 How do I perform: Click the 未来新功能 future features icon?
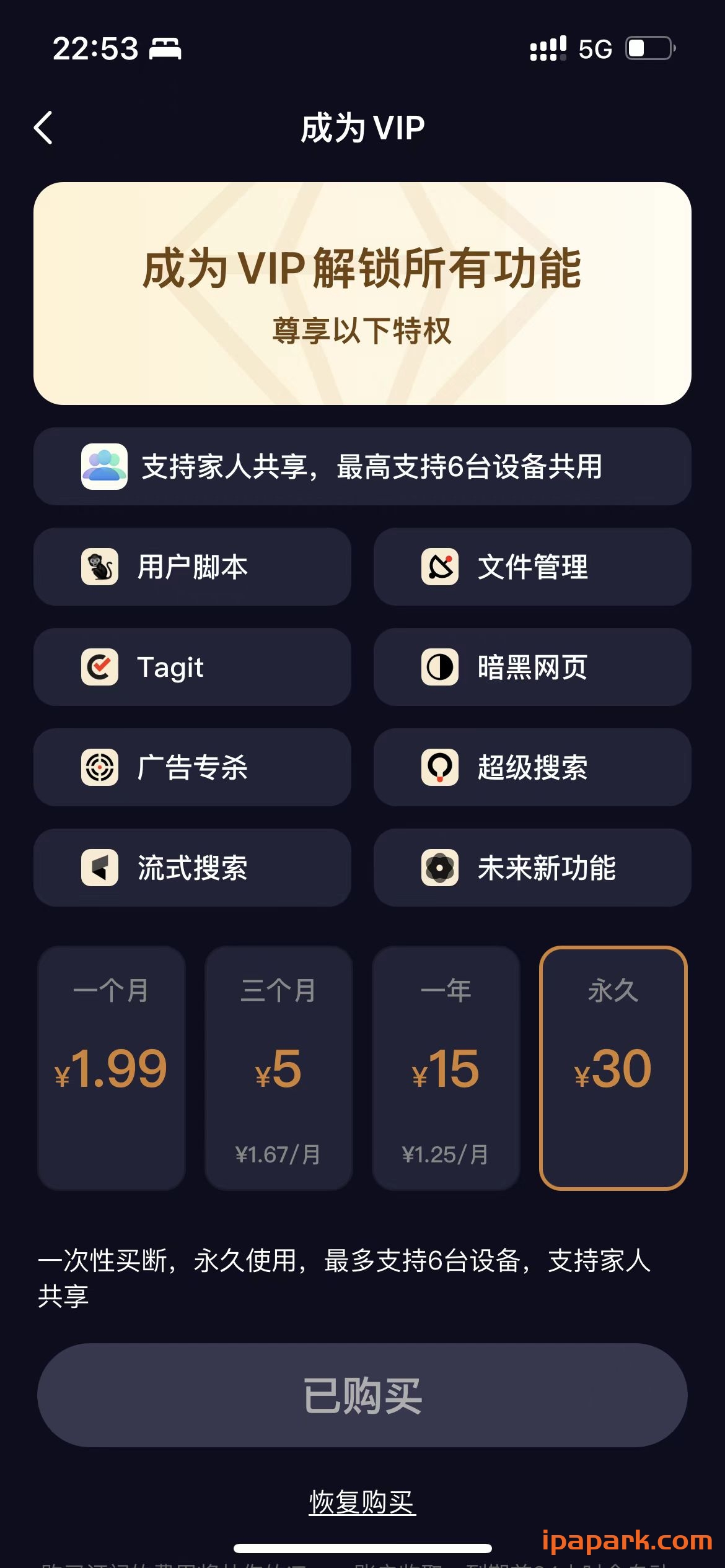439,868
